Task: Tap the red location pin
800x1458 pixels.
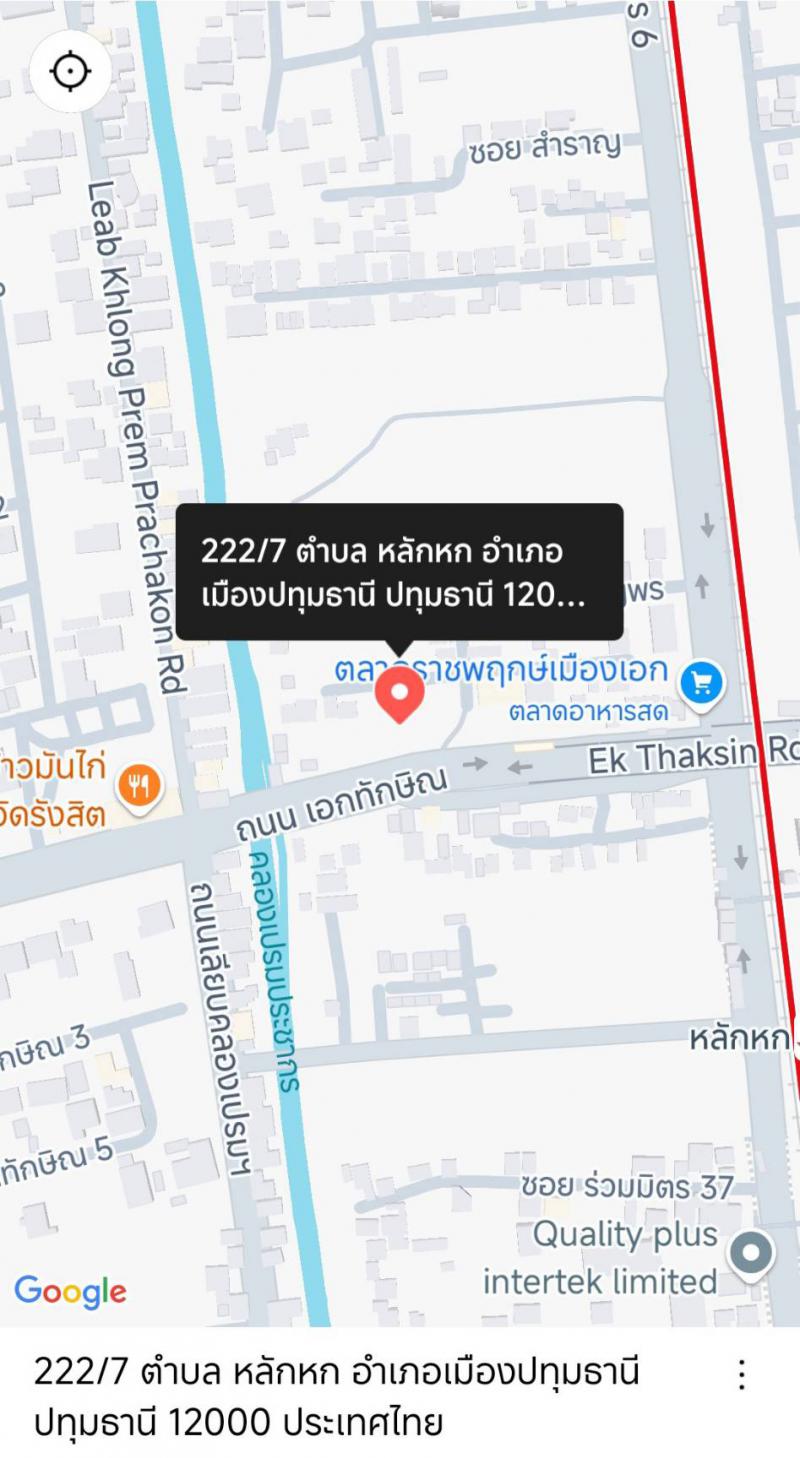Action: pos(399,696)
